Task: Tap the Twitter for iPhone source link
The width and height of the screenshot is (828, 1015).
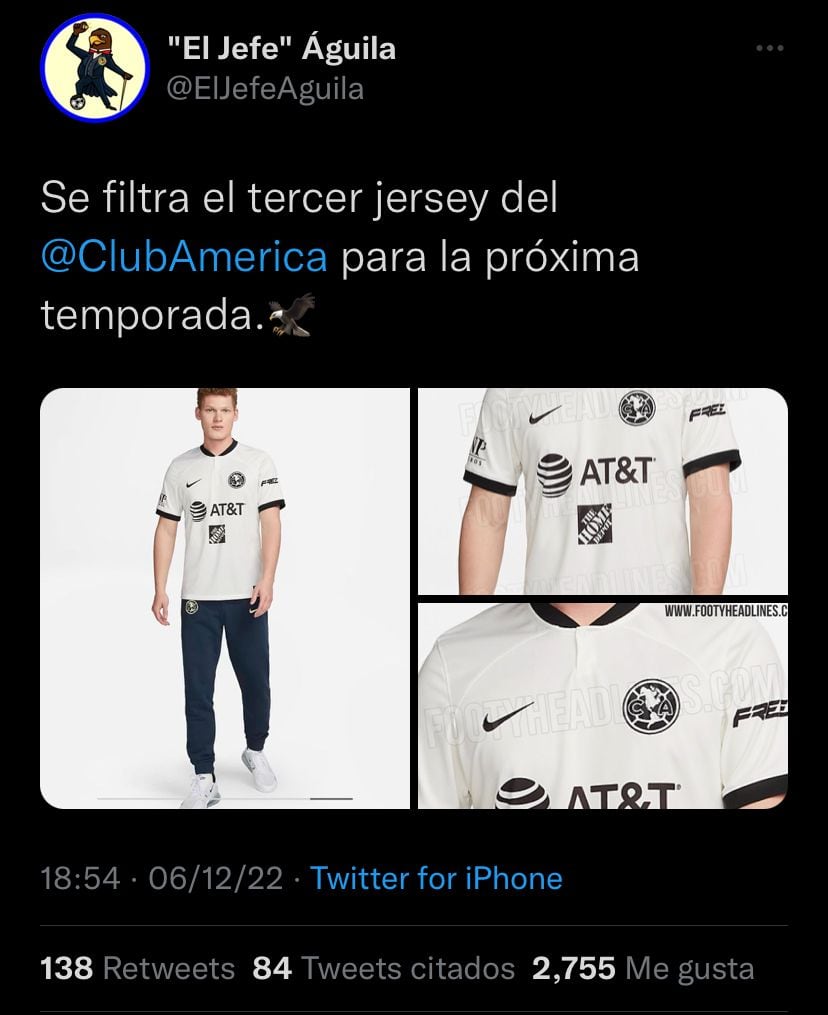Action: coord(436,878)
